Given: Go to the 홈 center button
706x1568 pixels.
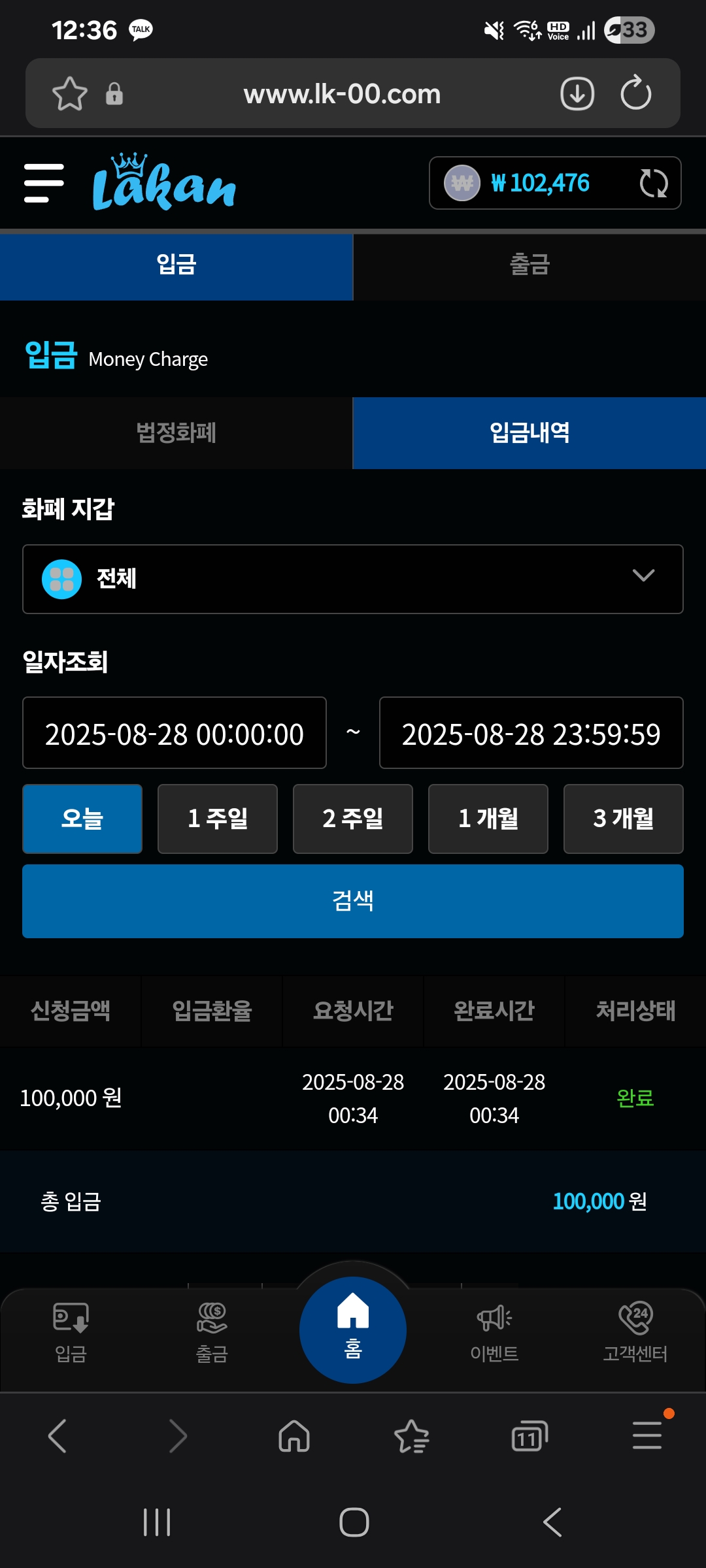Looking at the screenshot, I should (x=353, y=1330).
